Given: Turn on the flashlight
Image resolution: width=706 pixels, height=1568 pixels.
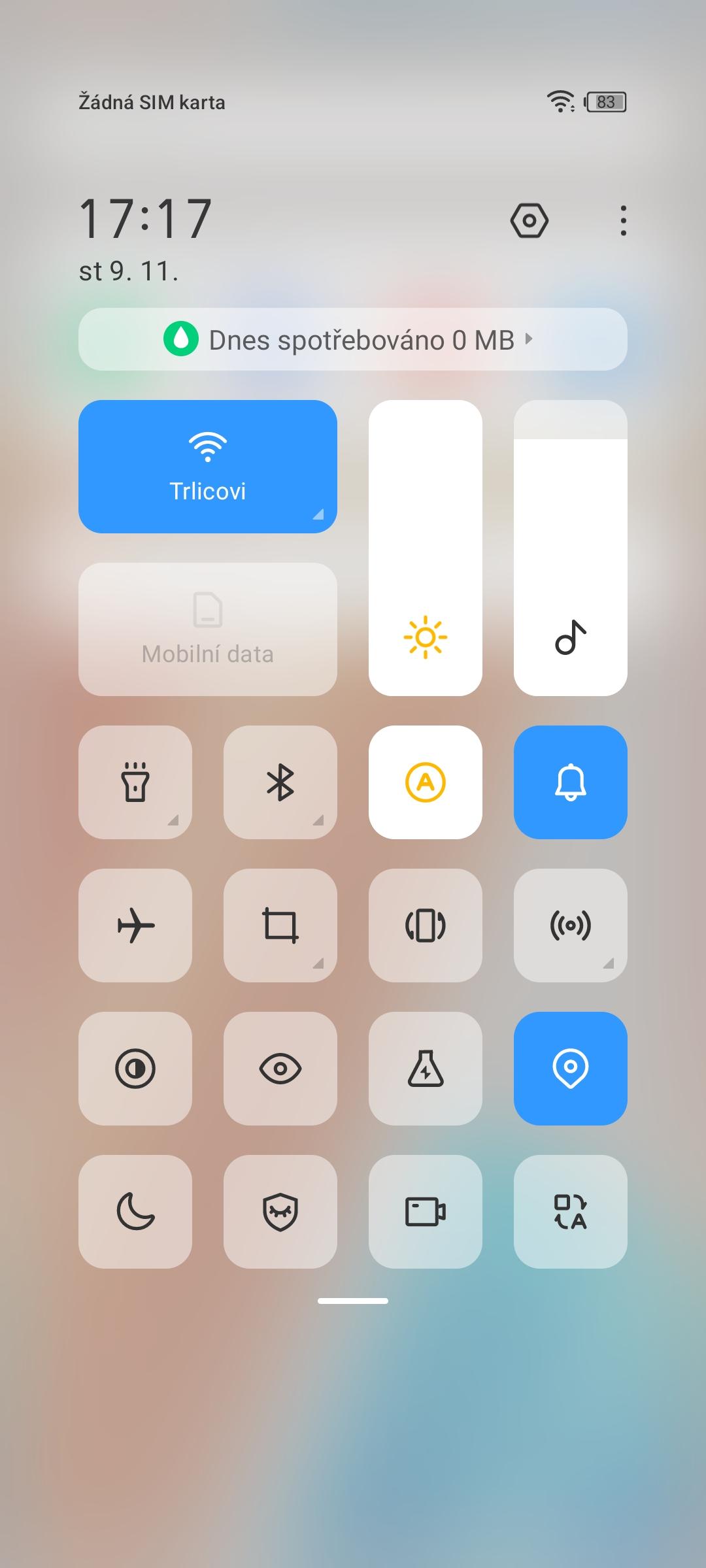Looking at the screenshot, I should pos(135,782).
